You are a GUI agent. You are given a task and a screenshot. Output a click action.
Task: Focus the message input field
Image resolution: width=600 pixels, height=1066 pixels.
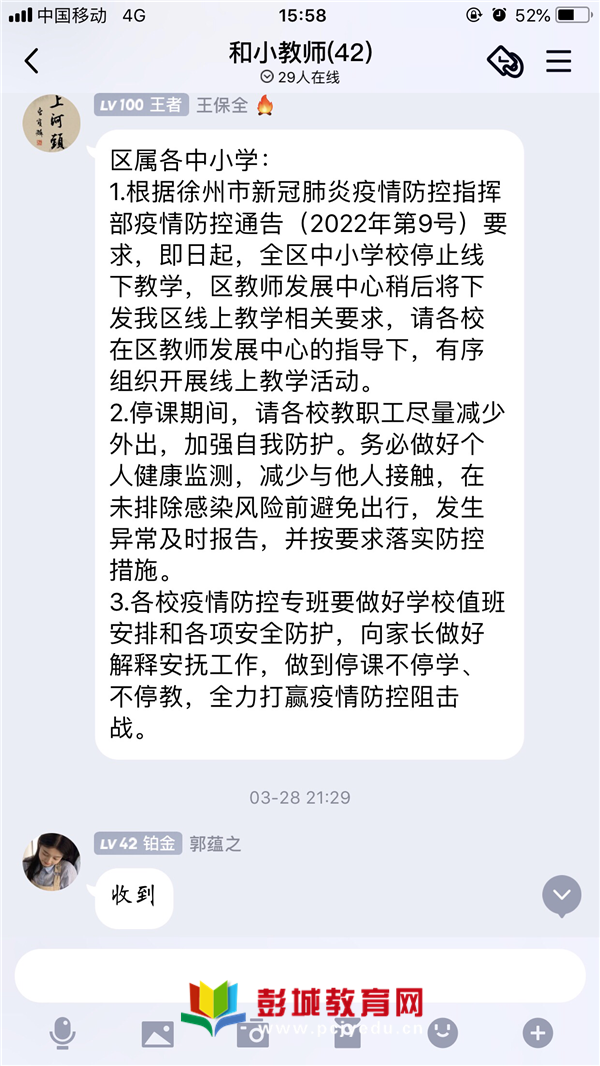(300, 975)
